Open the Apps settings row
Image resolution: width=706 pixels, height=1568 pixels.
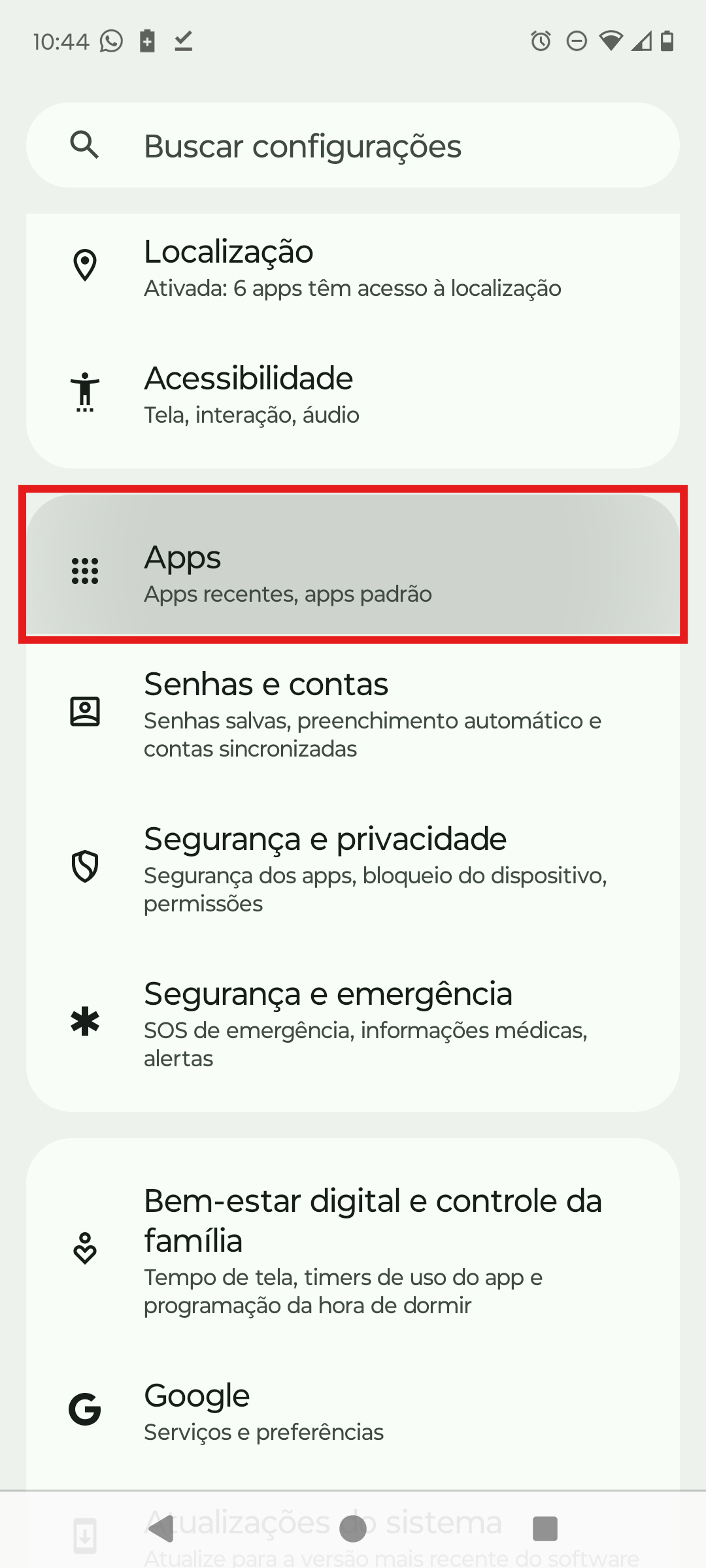coord(353,564)
